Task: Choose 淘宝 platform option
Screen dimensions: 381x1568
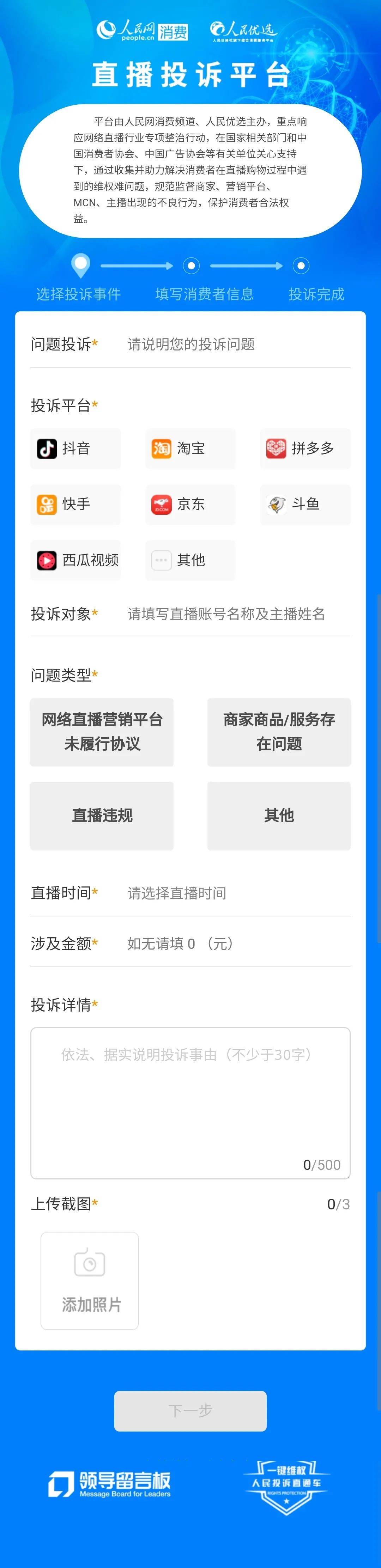Action: [190, 449]
